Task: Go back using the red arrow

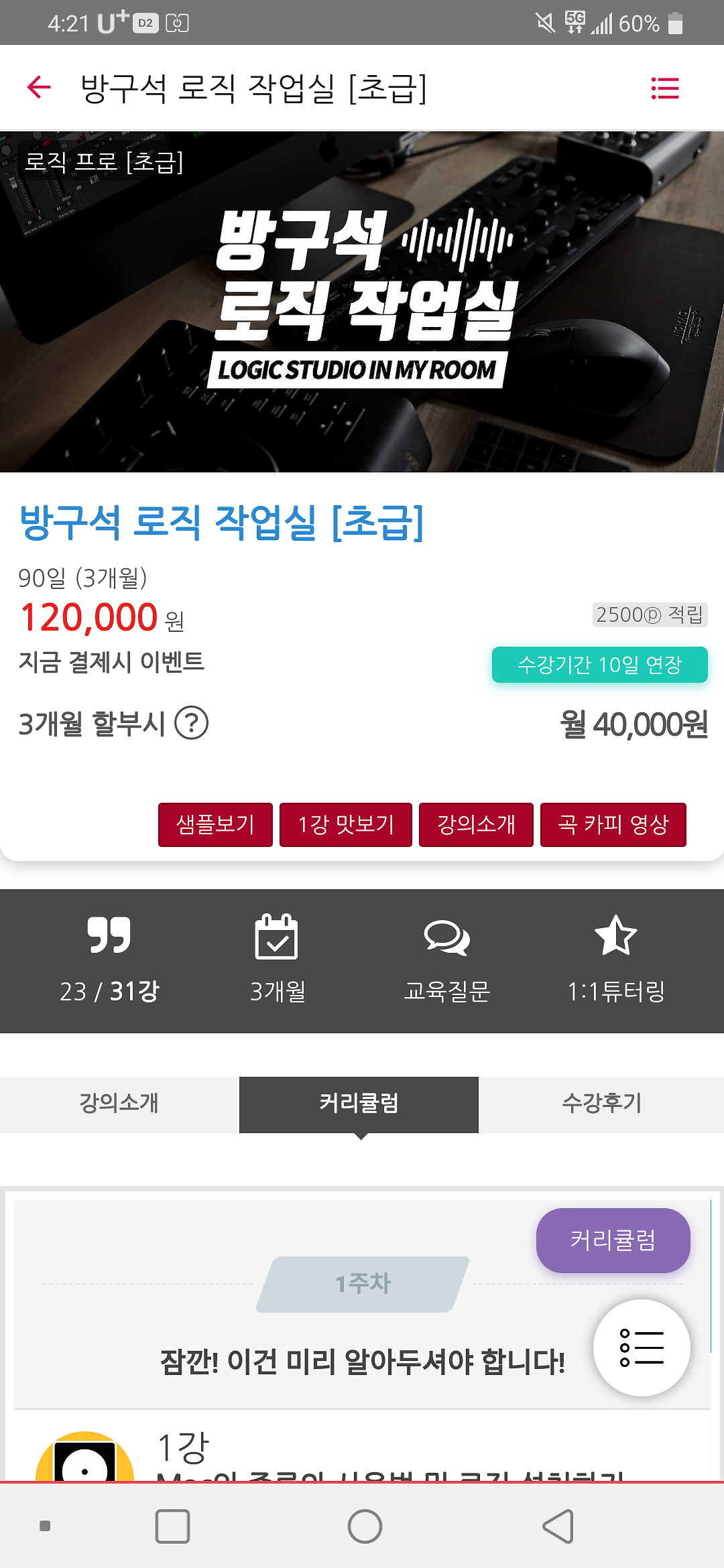Action: (39, 87)
